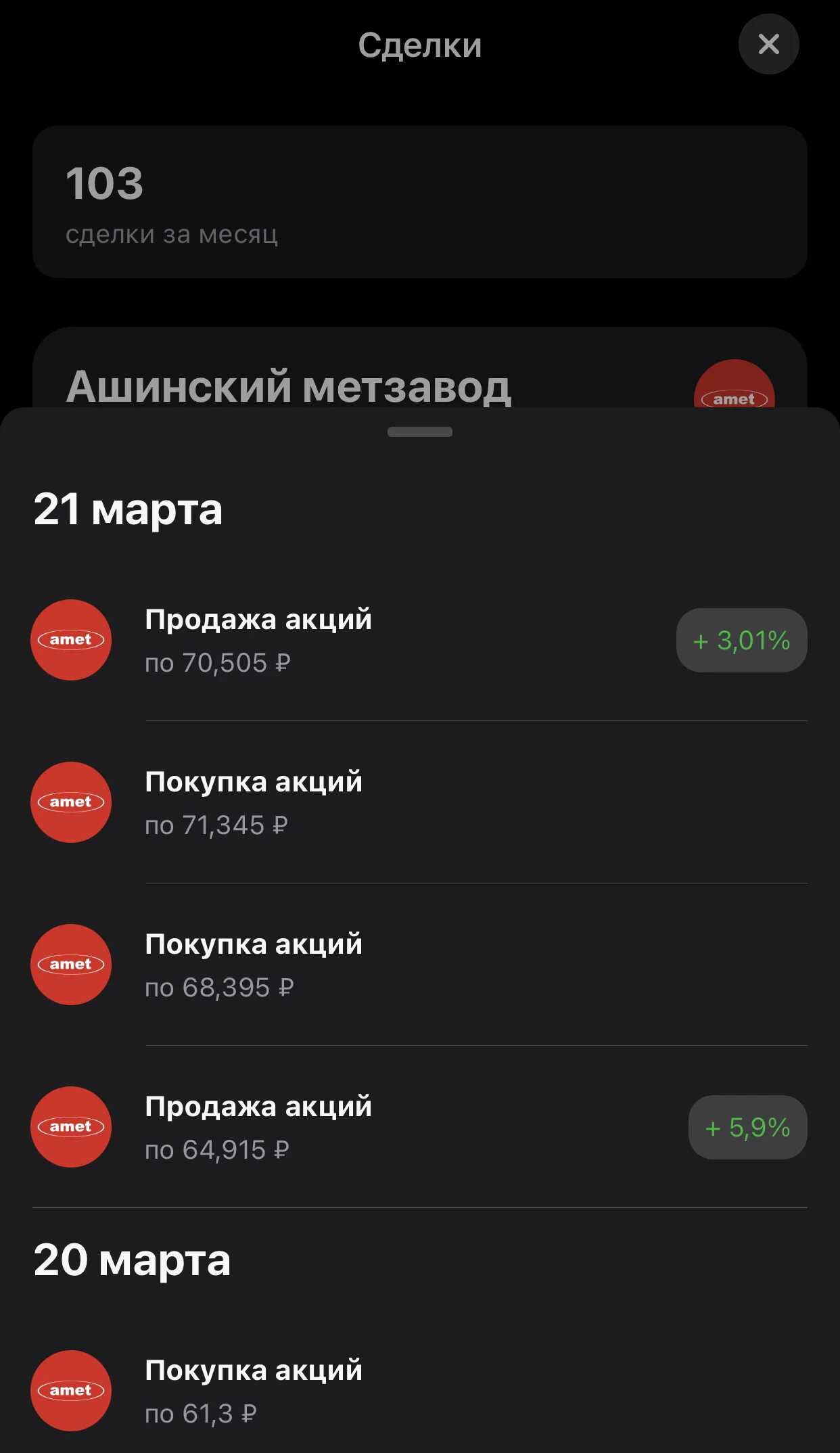Open the Ашинский метзавод card
This screenshot has width=840, height=1453.
pos(420,369)
